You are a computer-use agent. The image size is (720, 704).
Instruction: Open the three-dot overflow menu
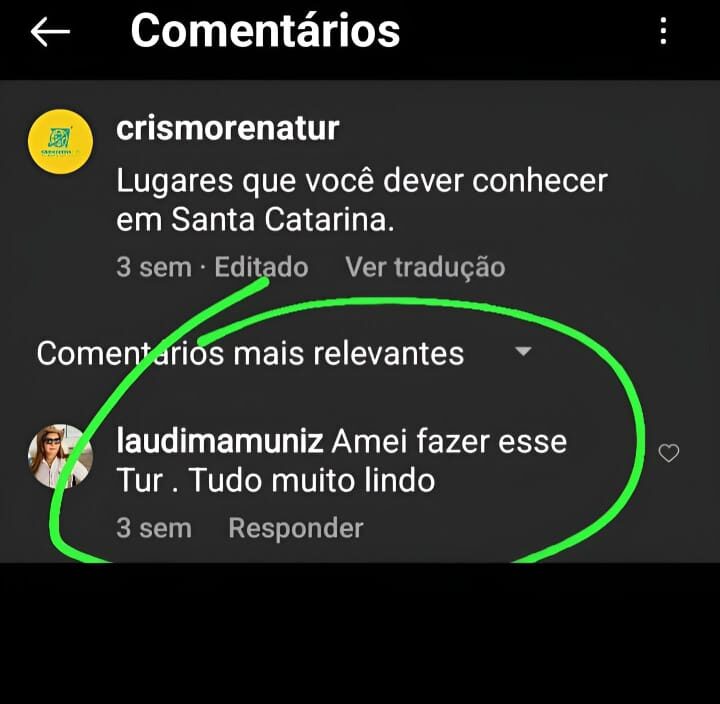pos(663,31)
